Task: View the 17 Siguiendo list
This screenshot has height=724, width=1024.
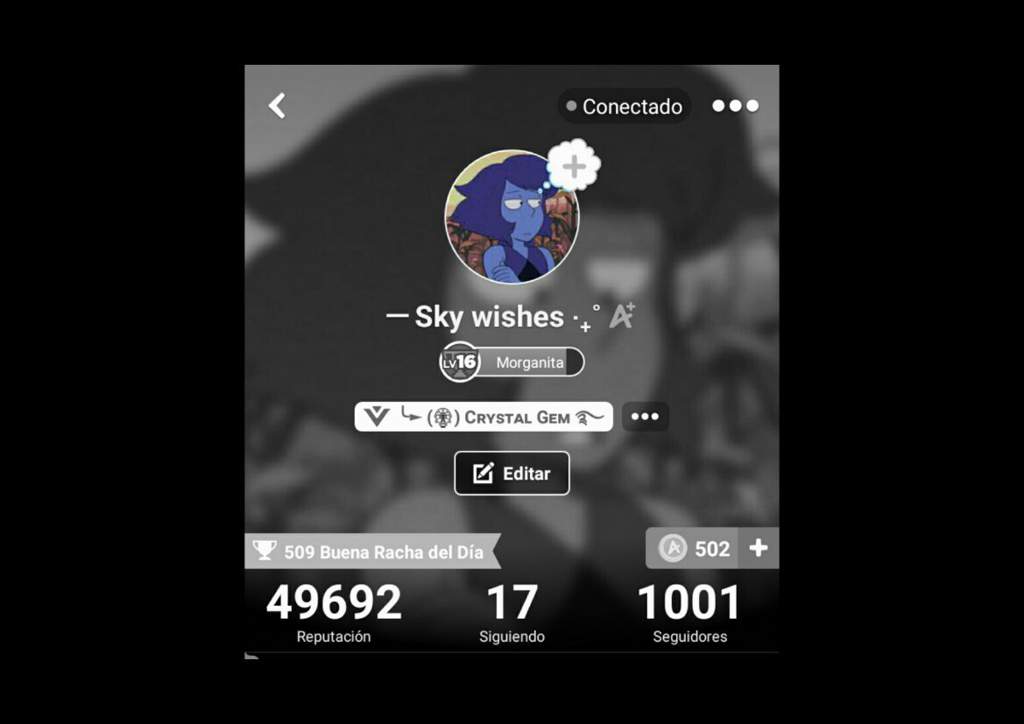Action: pyautogui.click(x=512, y=613)
